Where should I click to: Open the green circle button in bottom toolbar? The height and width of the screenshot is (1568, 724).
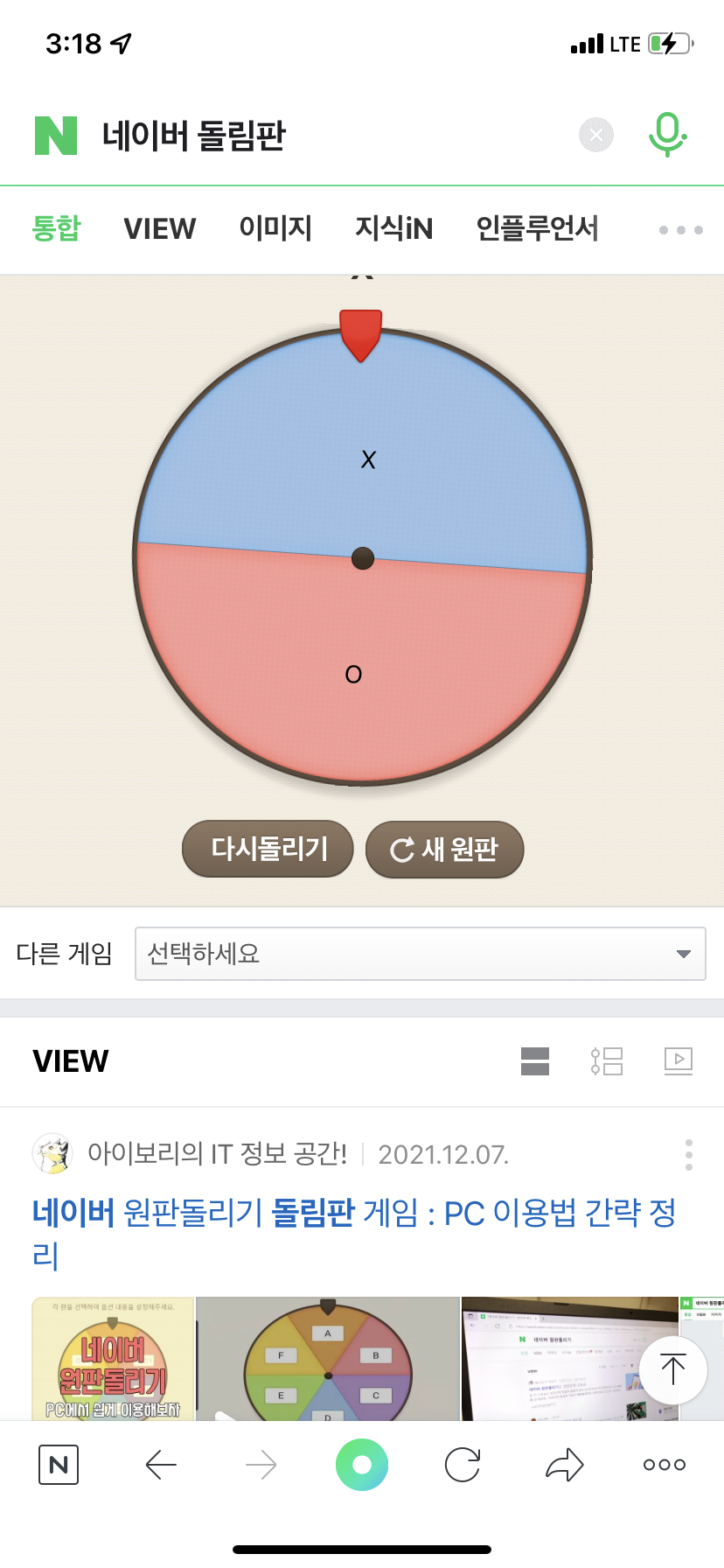(362, 1465)
